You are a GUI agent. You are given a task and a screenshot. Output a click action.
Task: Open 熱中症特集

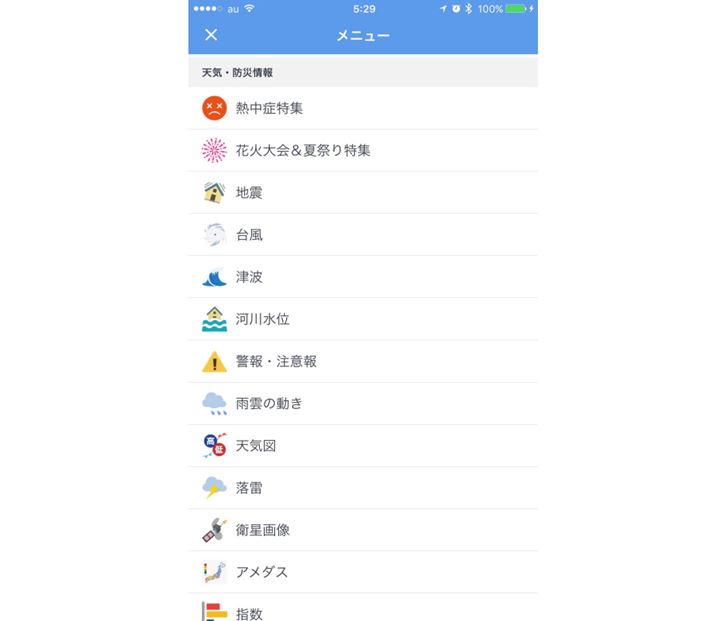pyautogui.click(x=362, y=108)
